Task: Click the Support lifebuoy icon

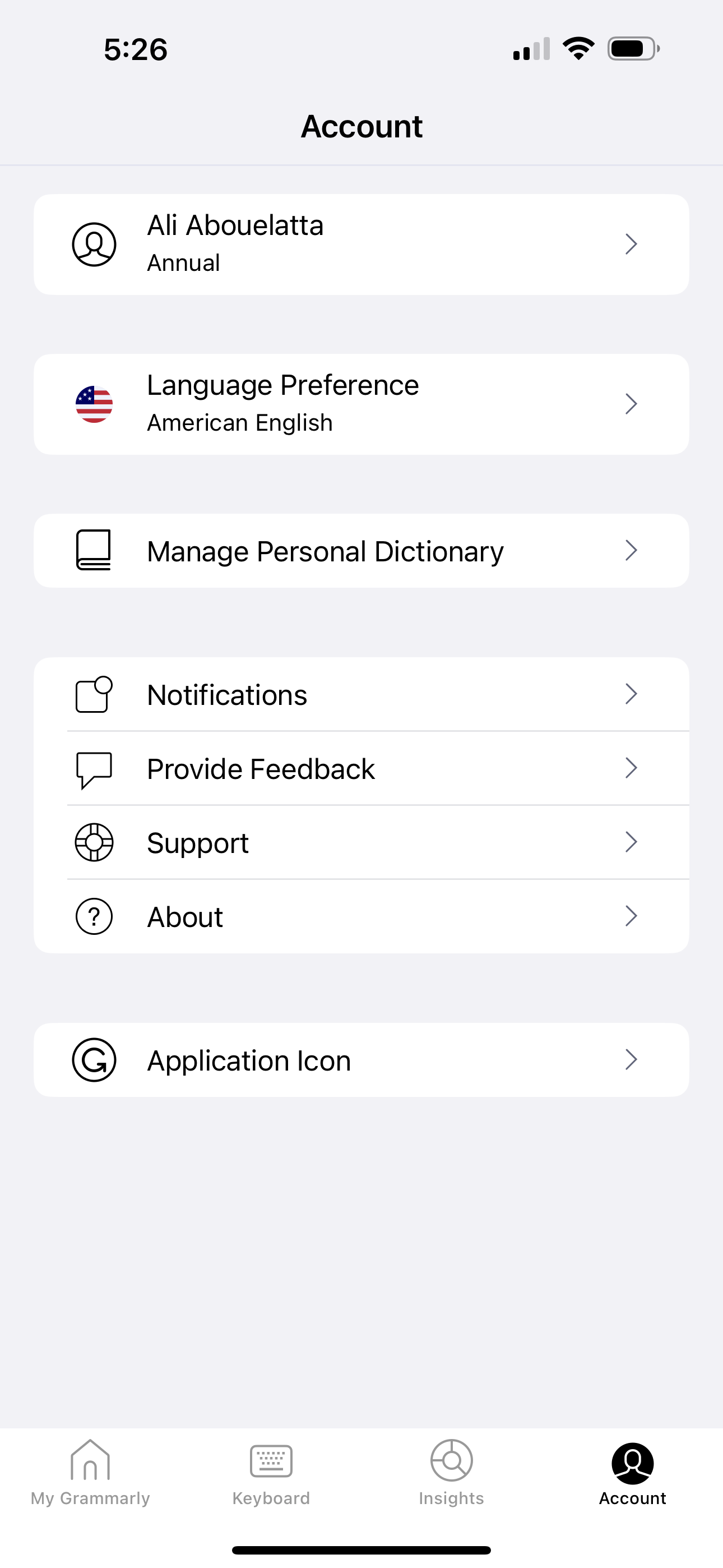Action: coord(94,842)
